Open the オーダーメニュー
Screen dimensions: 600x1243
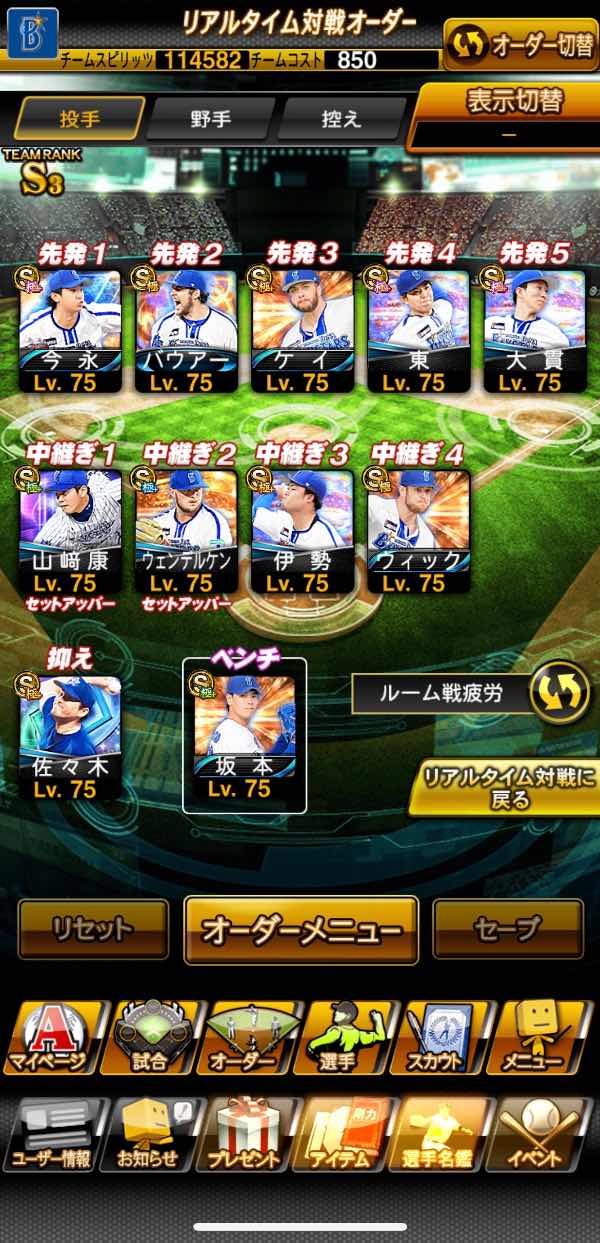tap(301, 930)
